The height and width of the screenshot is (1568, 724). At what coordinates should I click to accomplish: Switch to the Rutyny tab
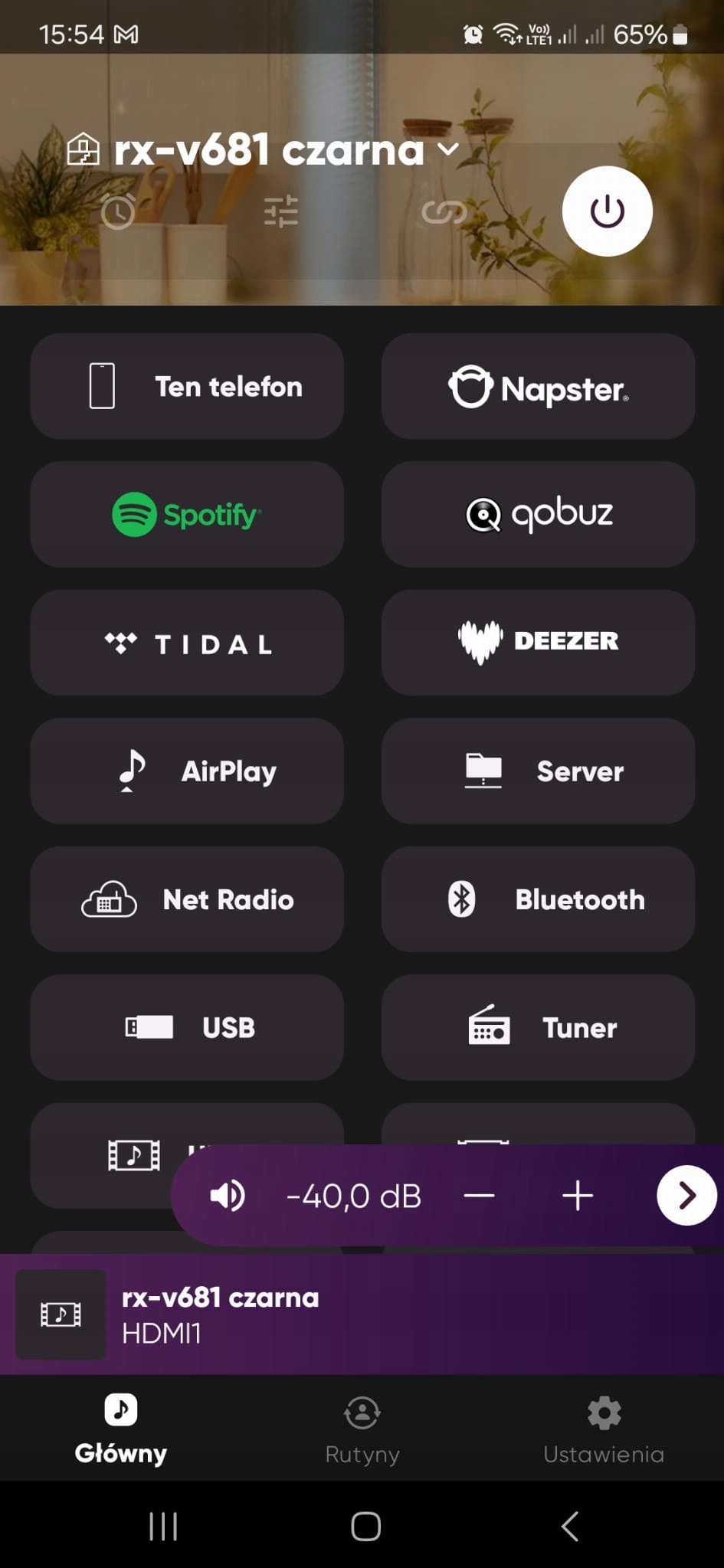362,1429
